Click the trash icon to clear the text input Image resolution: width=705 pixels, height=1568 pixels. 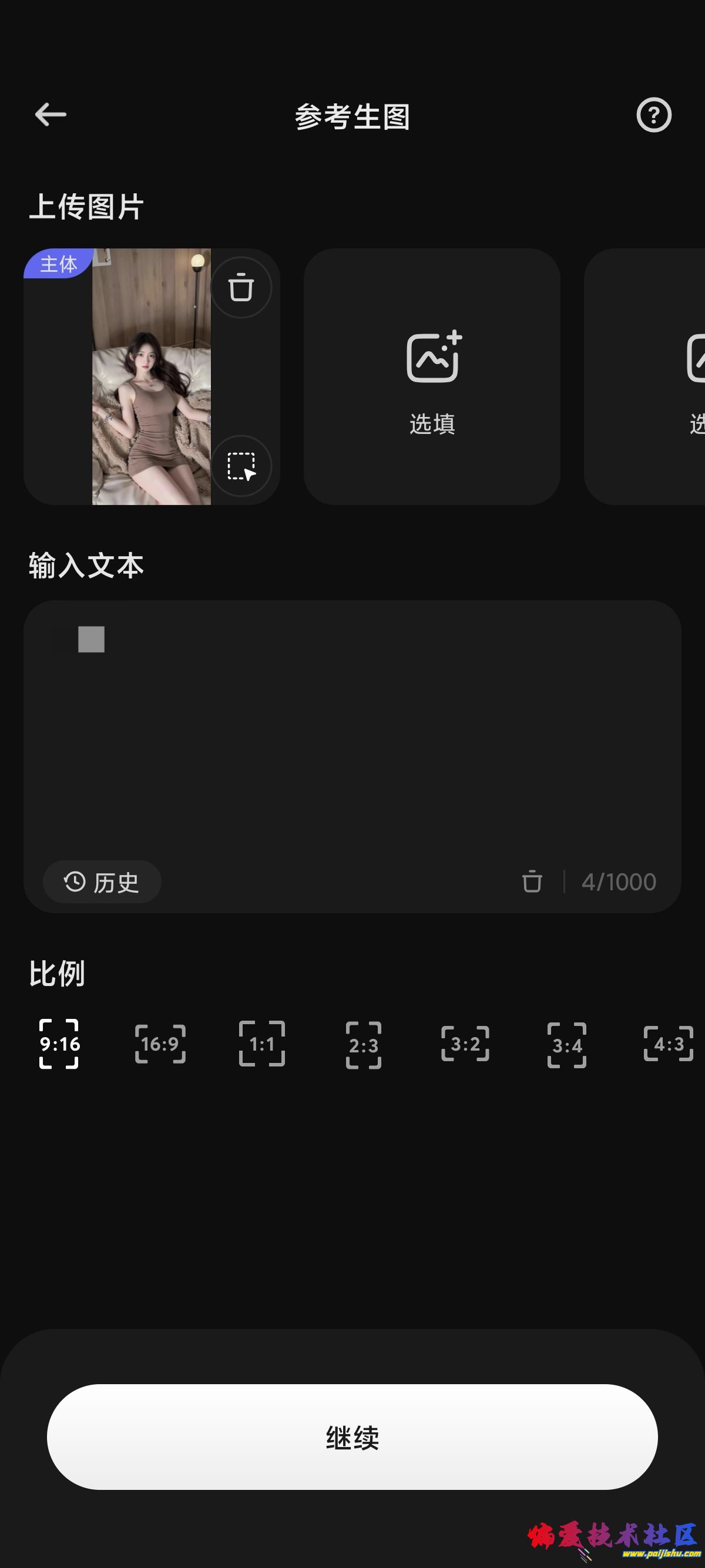pyautogui.click(x=532, y=882)
